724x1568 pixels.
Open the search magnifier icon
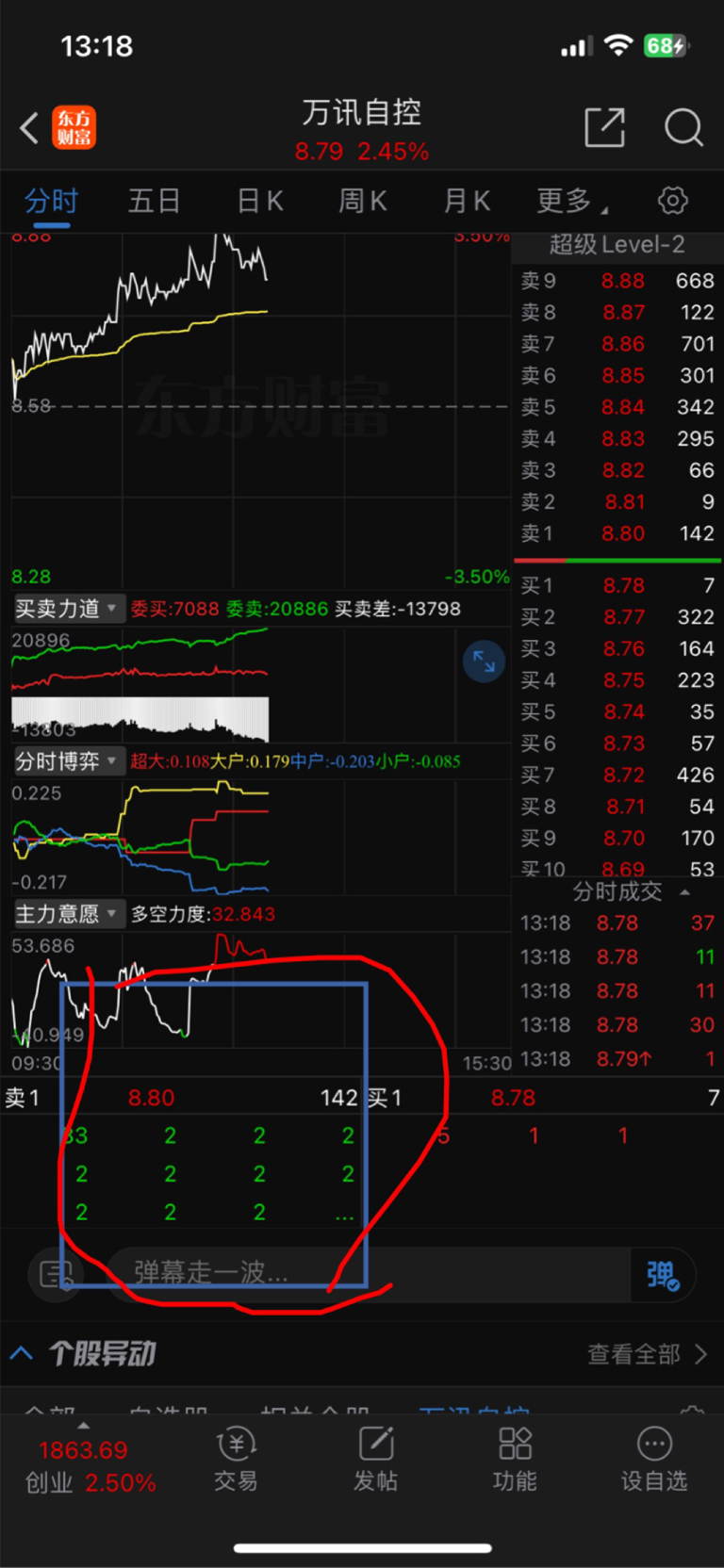point(683,127)
